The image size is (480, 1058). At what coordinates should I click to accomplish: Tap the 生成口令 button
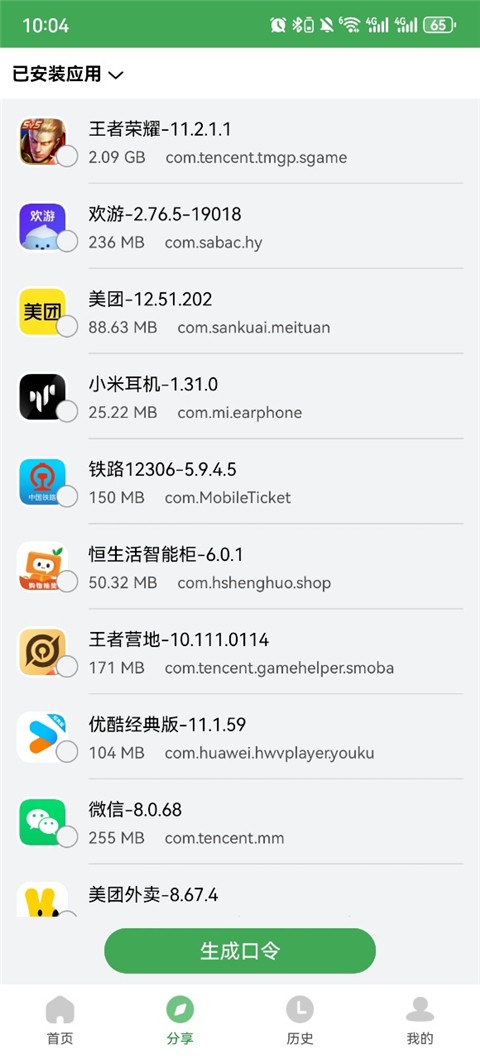point(240,951)
